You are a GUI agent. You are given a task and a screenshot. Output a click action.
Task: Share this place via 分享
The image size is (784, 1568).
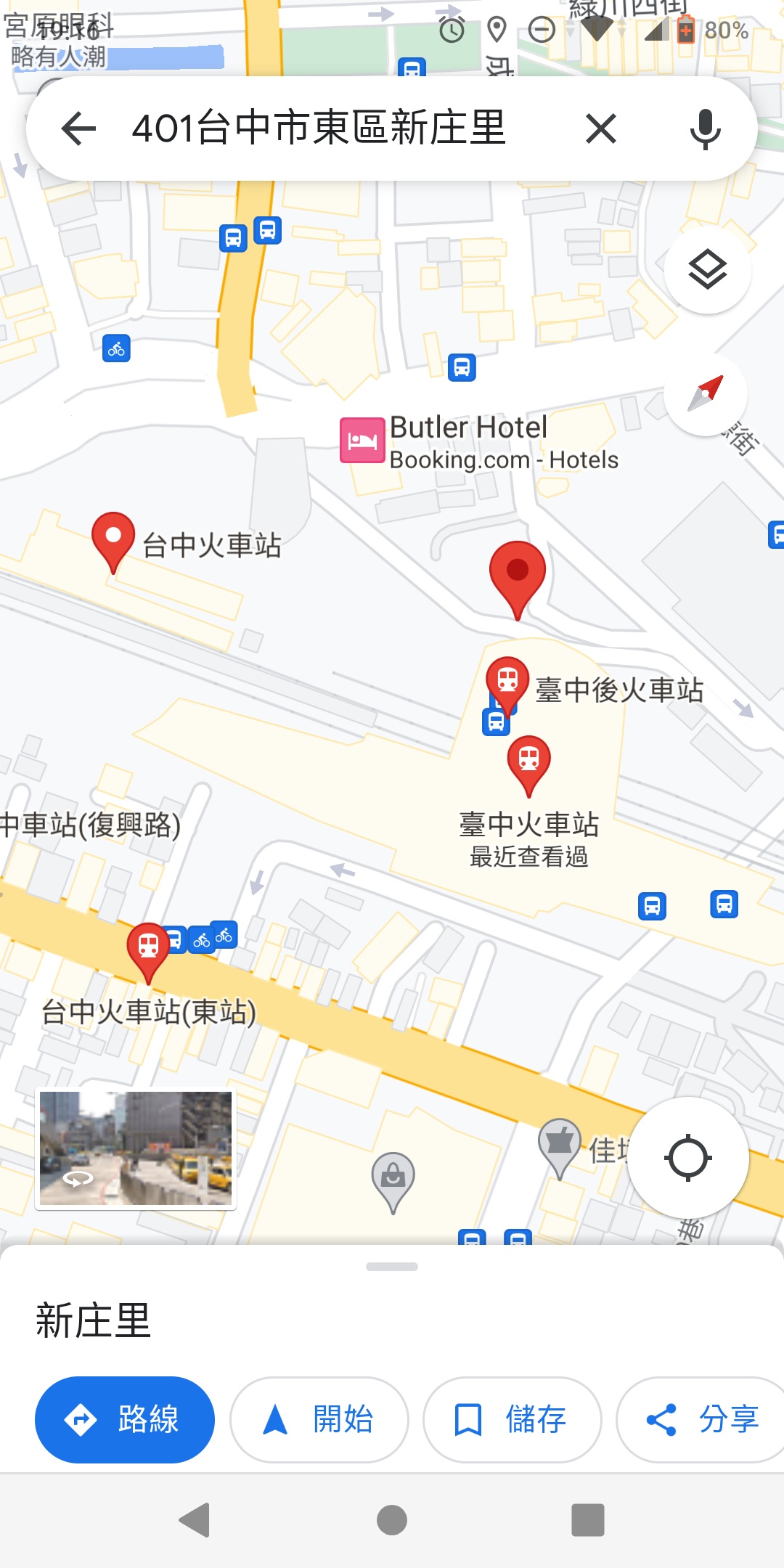pyautogui.click(x=703, y=1419)
